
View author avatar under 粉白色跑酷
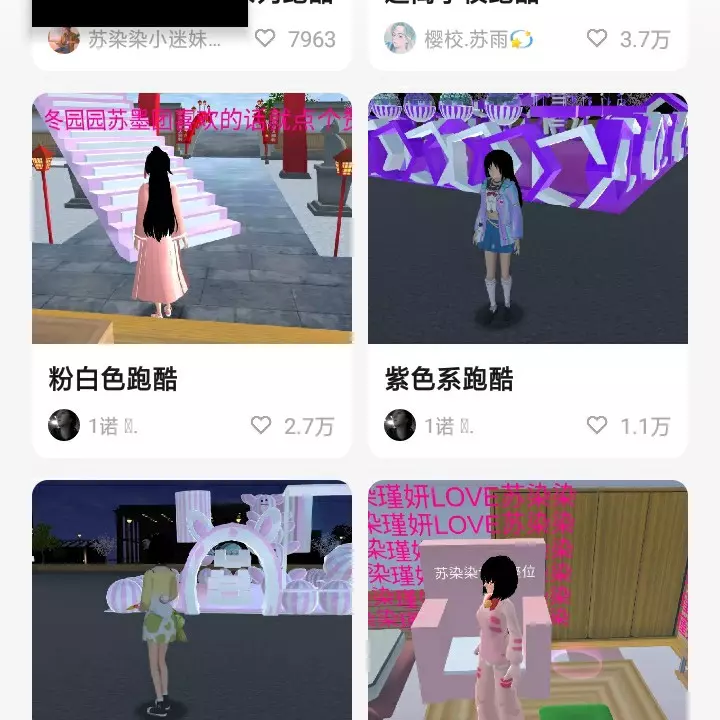(64, 425)
